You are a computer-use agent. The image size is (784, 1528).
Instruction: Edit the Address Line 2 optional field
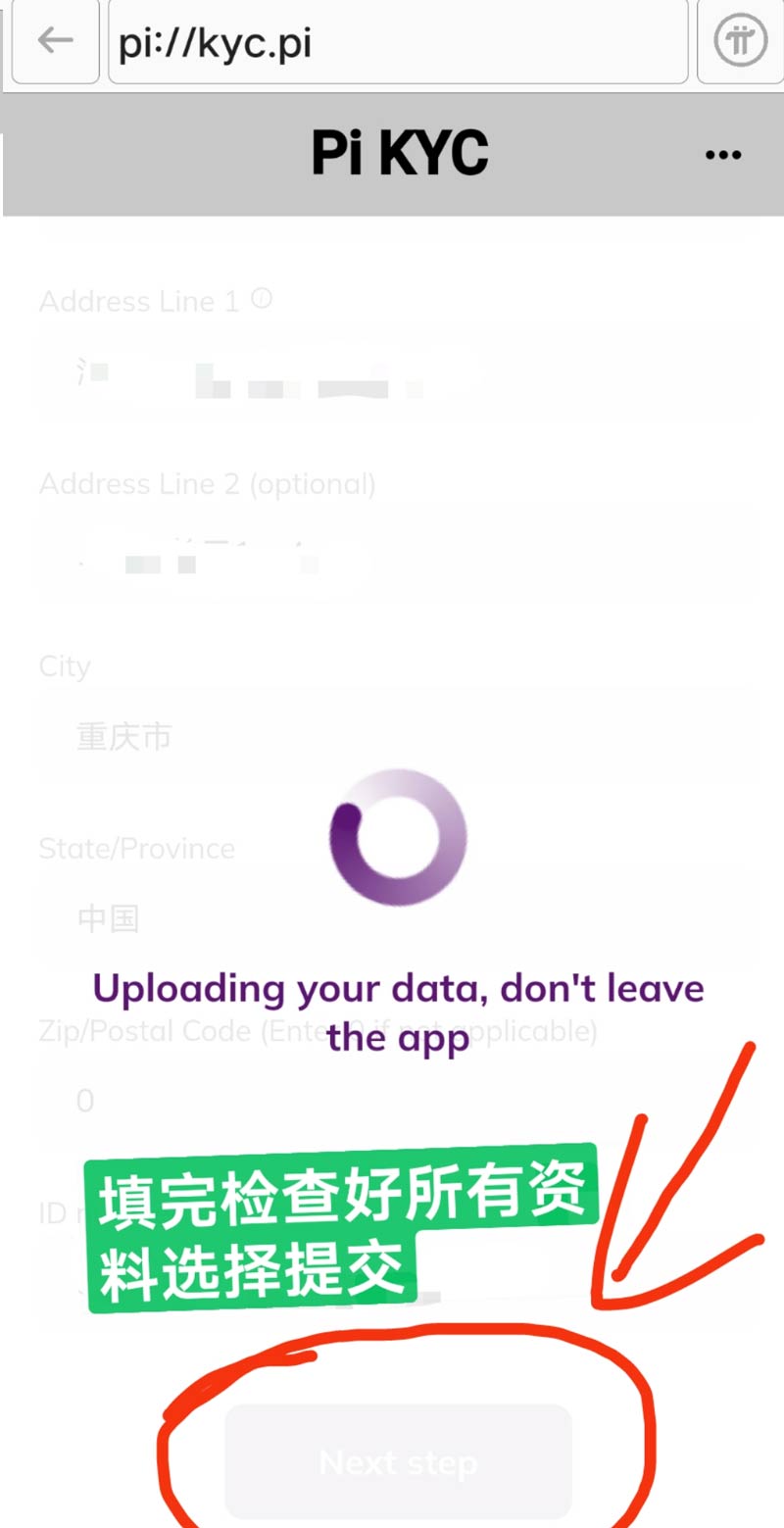click(397, 556)
